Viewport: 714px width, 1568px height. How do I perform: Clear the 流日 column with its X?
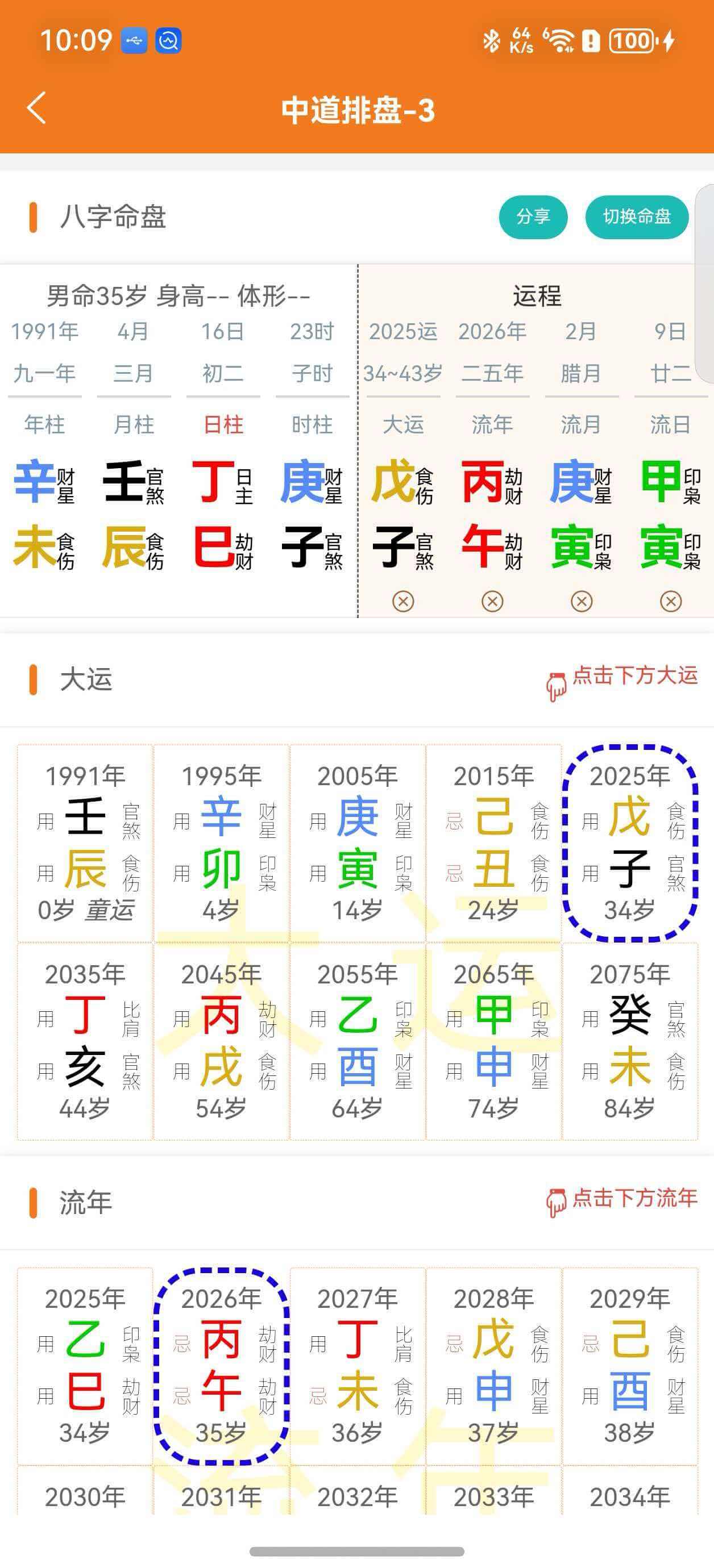click(x=671, y=602)
